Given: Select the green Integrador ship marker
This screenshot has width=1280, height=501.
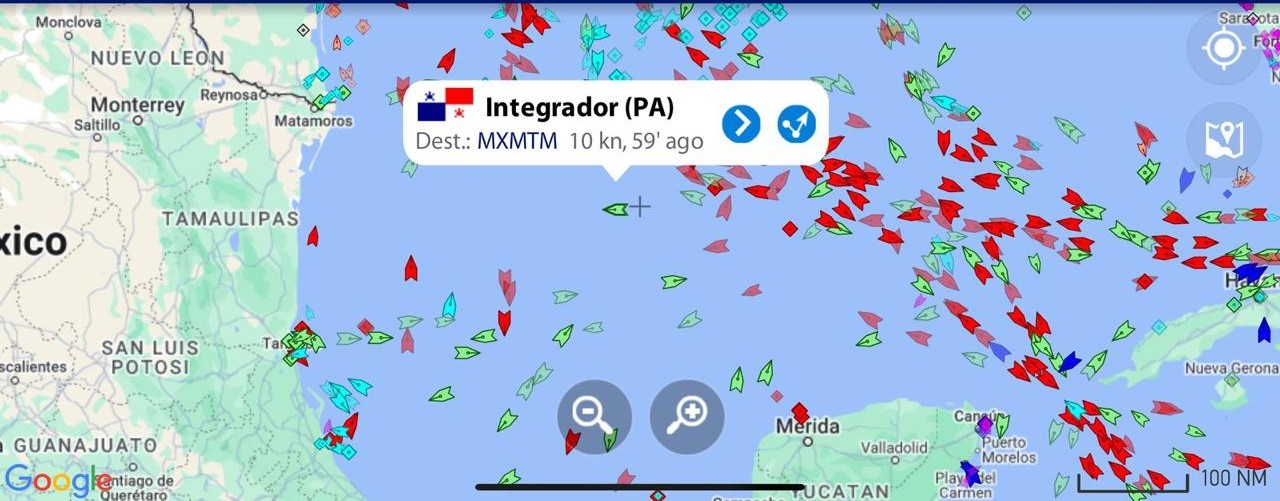Looking at the screenshot, I should point(615,209).
